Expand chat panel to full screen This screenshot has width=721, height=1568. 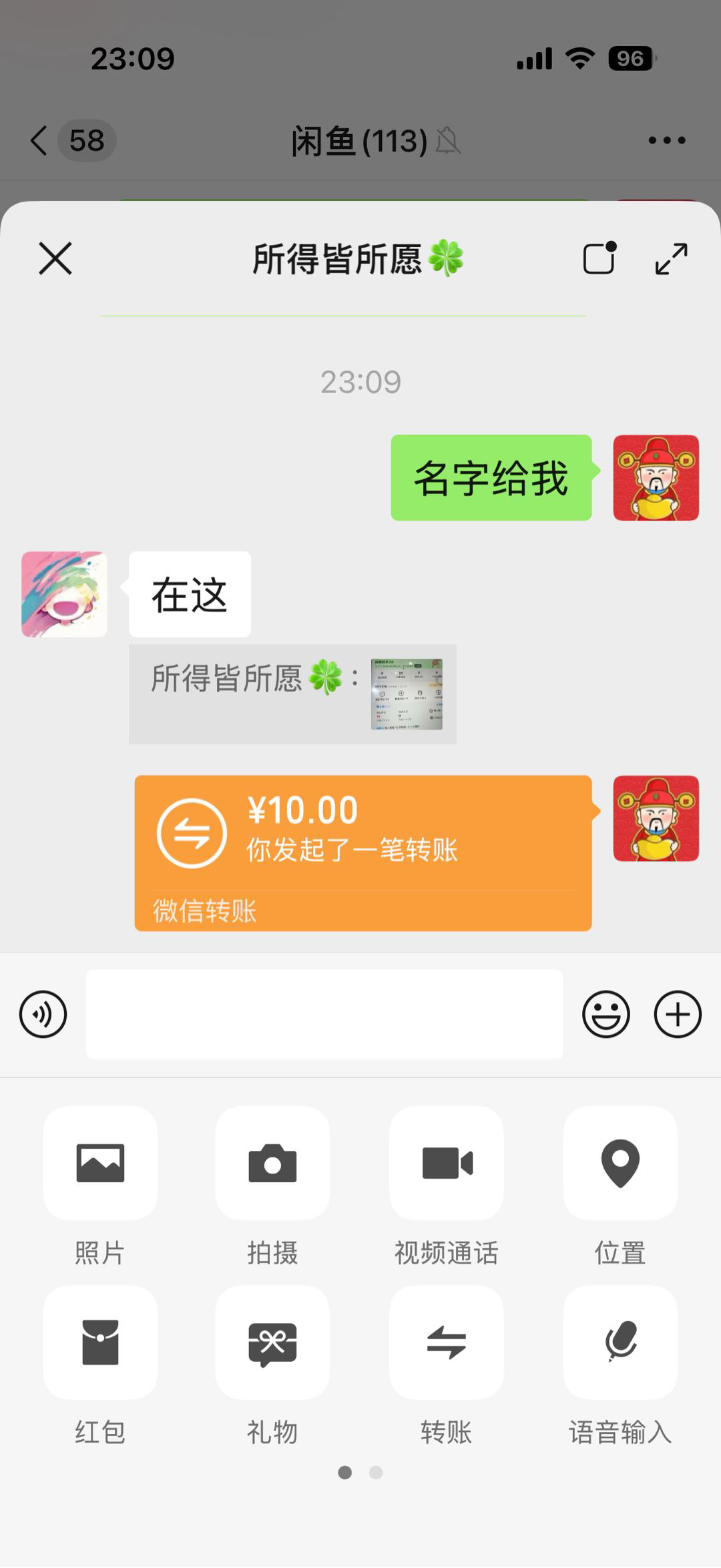click(671, 258)
